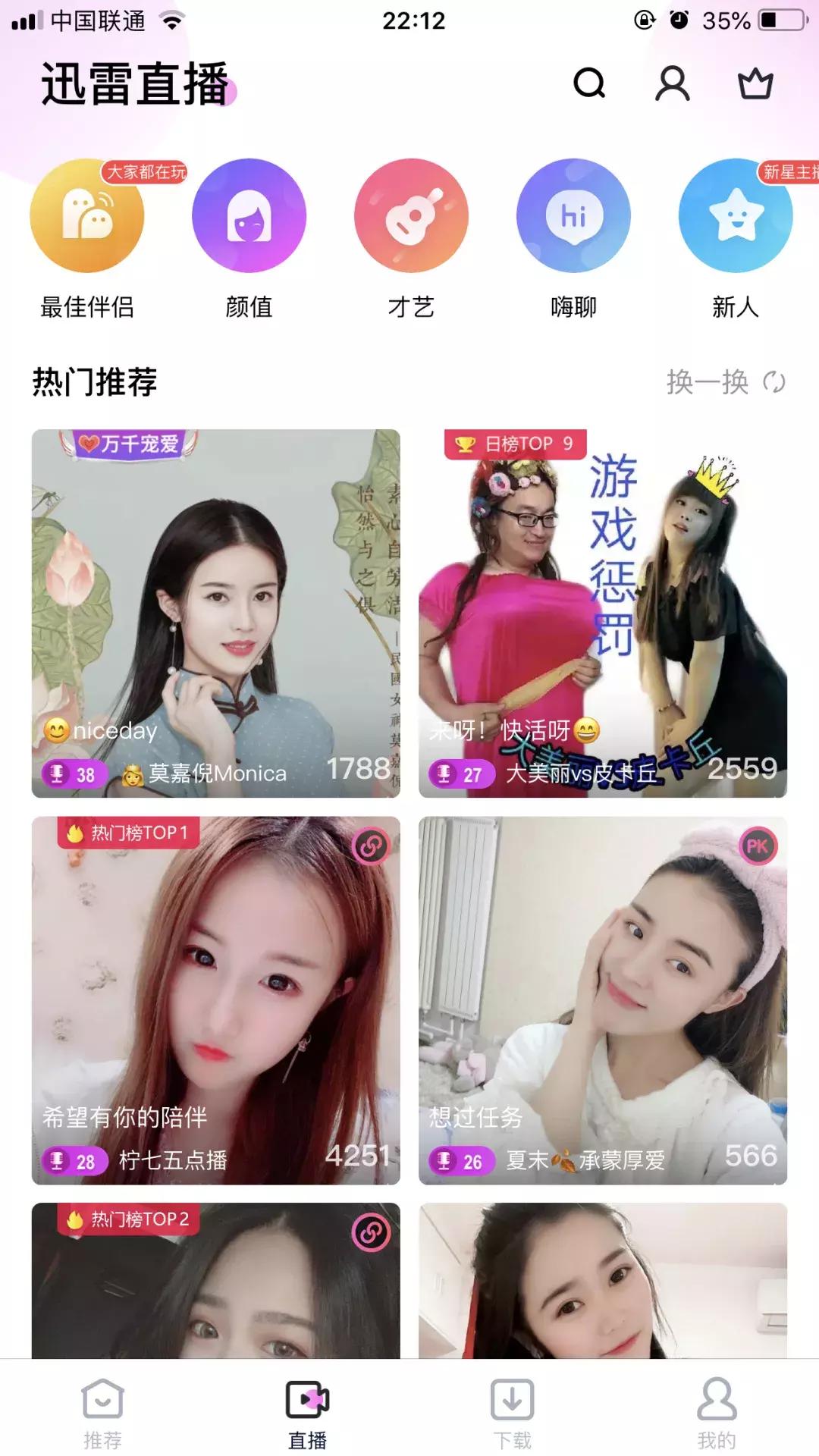Open the crown ranking icon in top bar

click(x=755, y=86)
